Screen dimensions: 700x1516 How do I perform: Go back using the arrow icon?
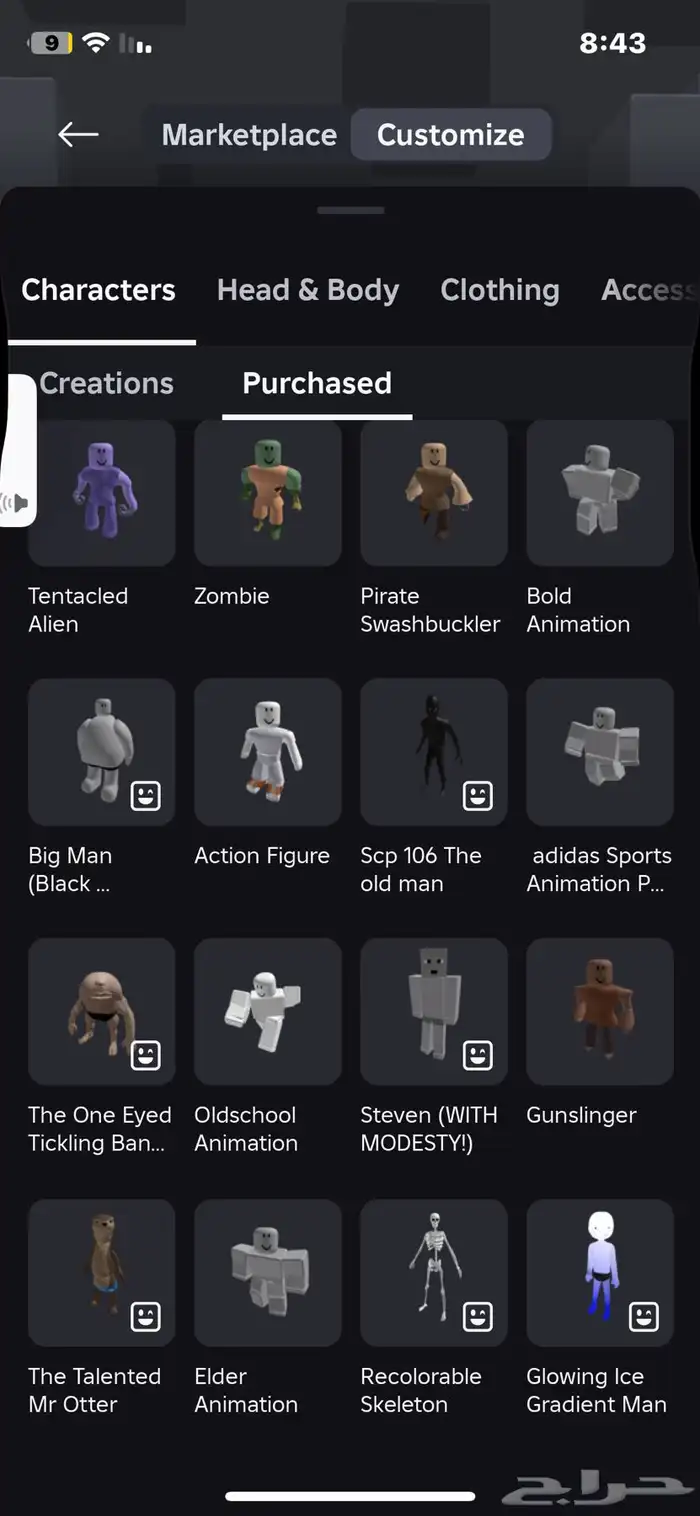(x=78, y=135)
